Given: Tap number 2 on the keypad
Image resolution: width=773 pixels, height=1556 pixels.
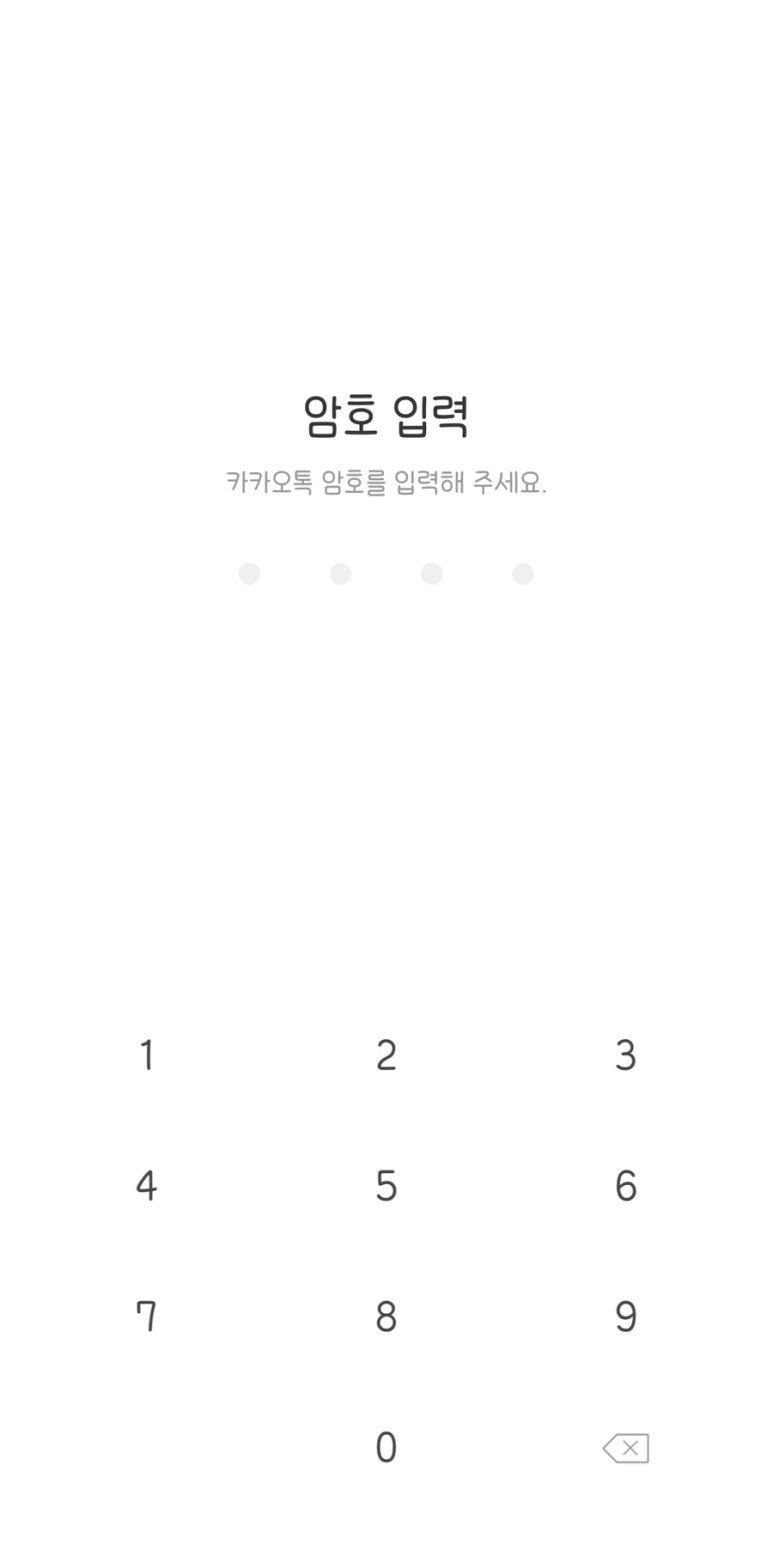Looking at the screenshot, I should click(x=386, y=1055).
